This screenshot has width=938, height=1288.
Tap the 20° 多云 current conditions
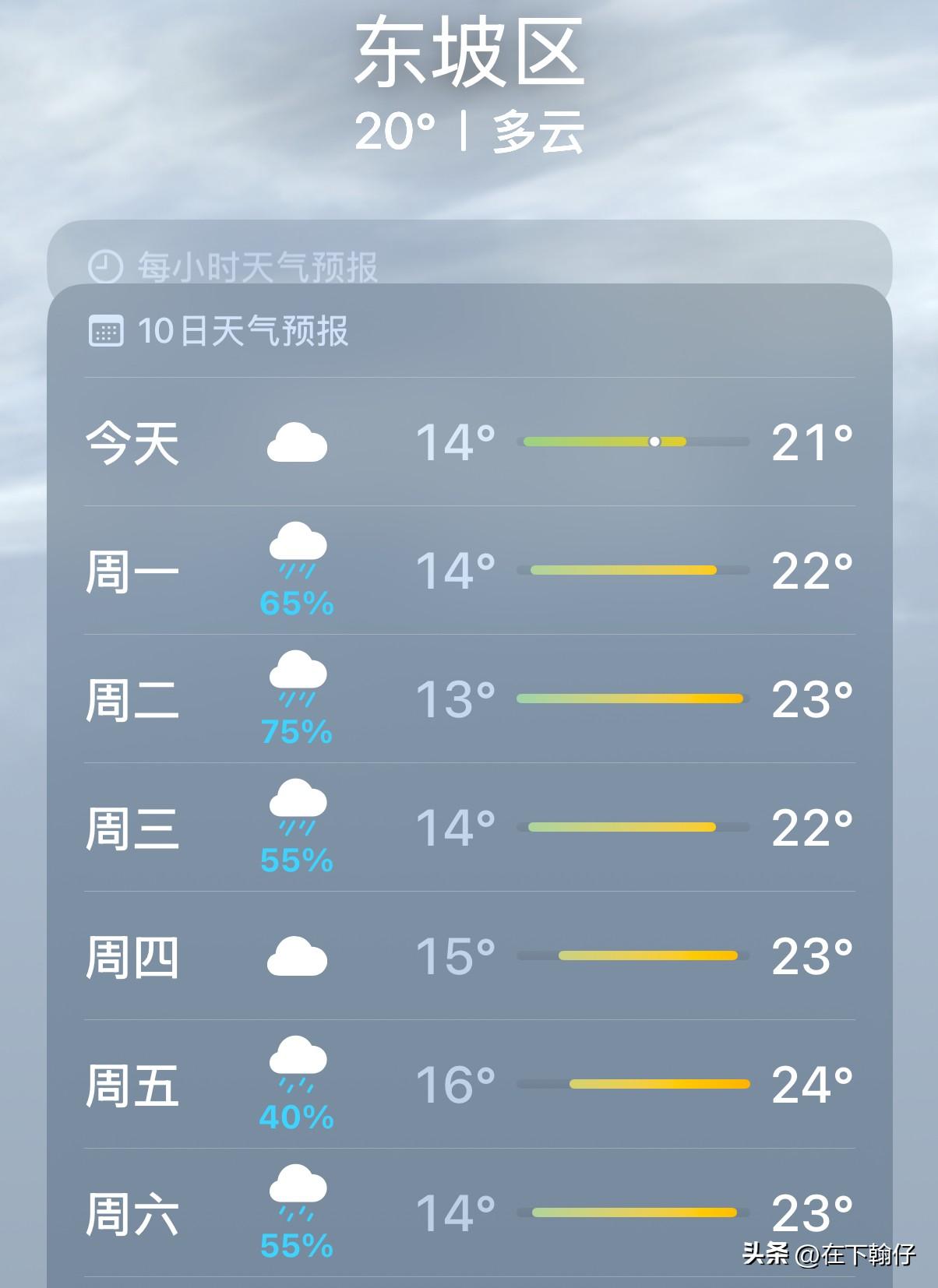coord(467,131)
